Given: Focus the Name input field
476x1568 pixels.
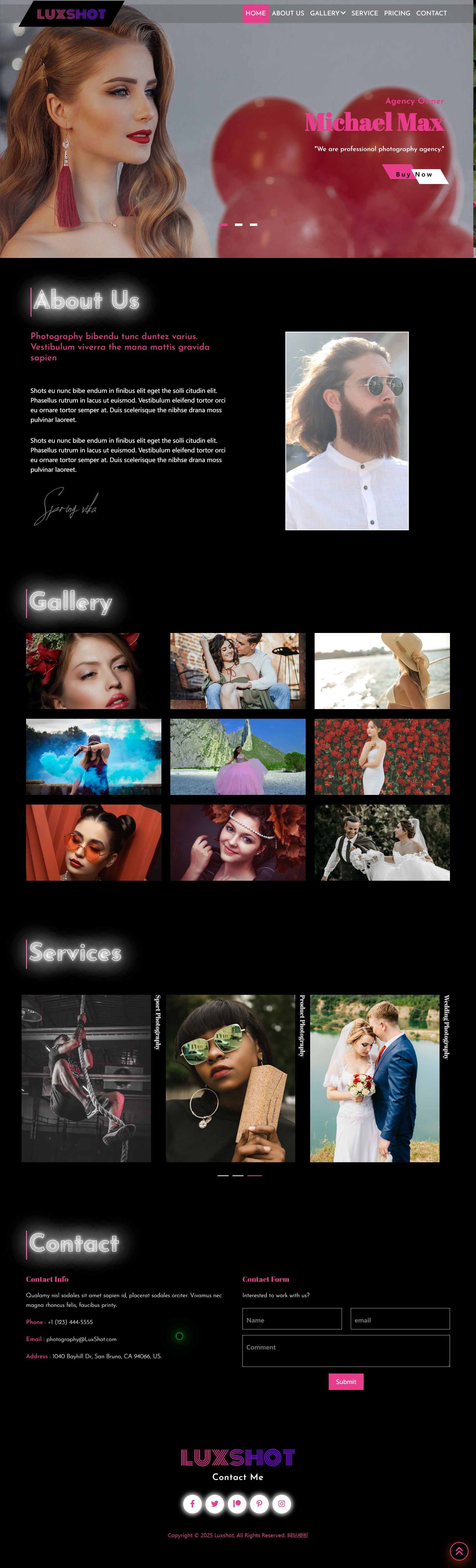Looking at the screenshot, I should click(292, 1319).
